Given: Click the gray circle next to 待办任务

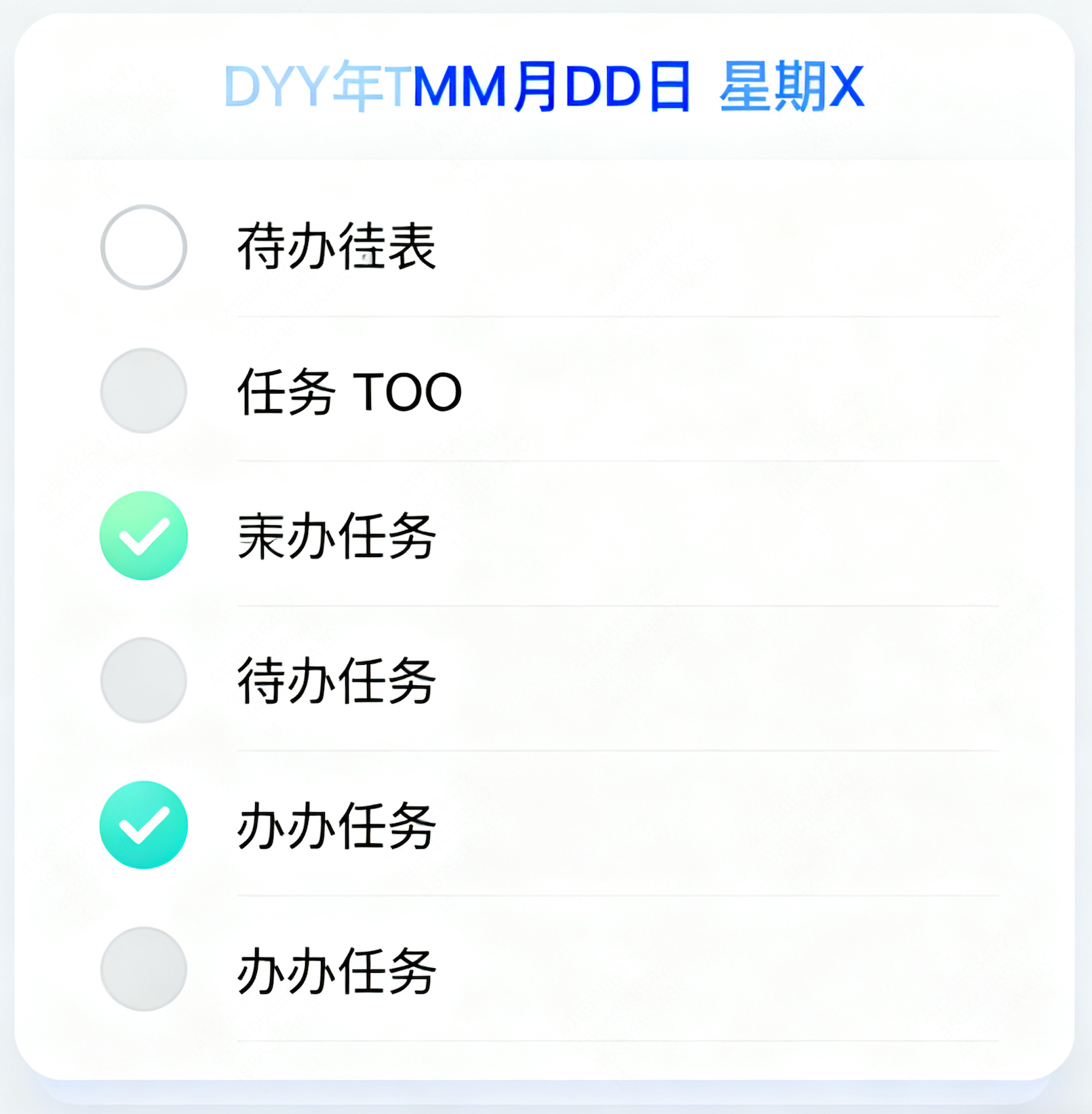Looking at the screenshot, I should 142,682.
